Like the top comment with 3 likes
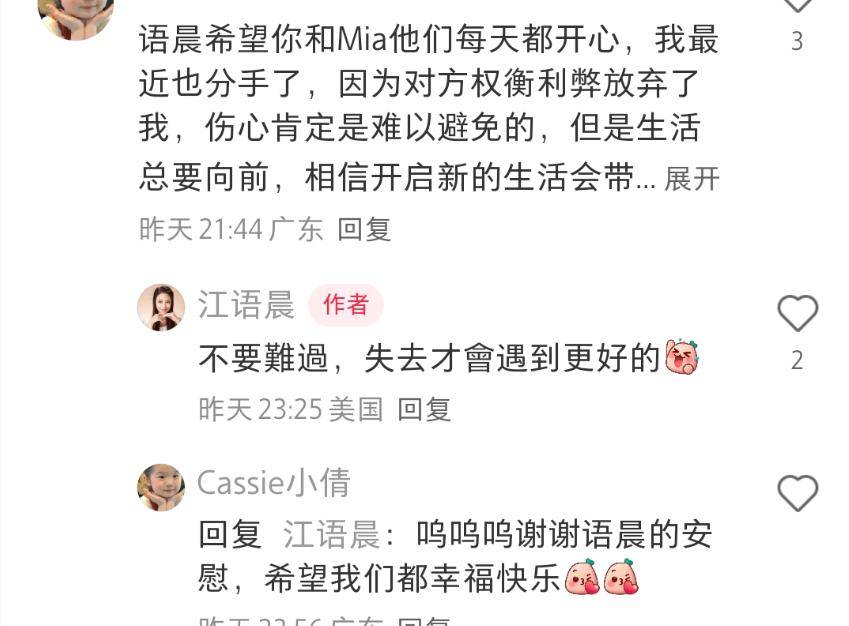849x626 pixels. (x=797, y=4)
